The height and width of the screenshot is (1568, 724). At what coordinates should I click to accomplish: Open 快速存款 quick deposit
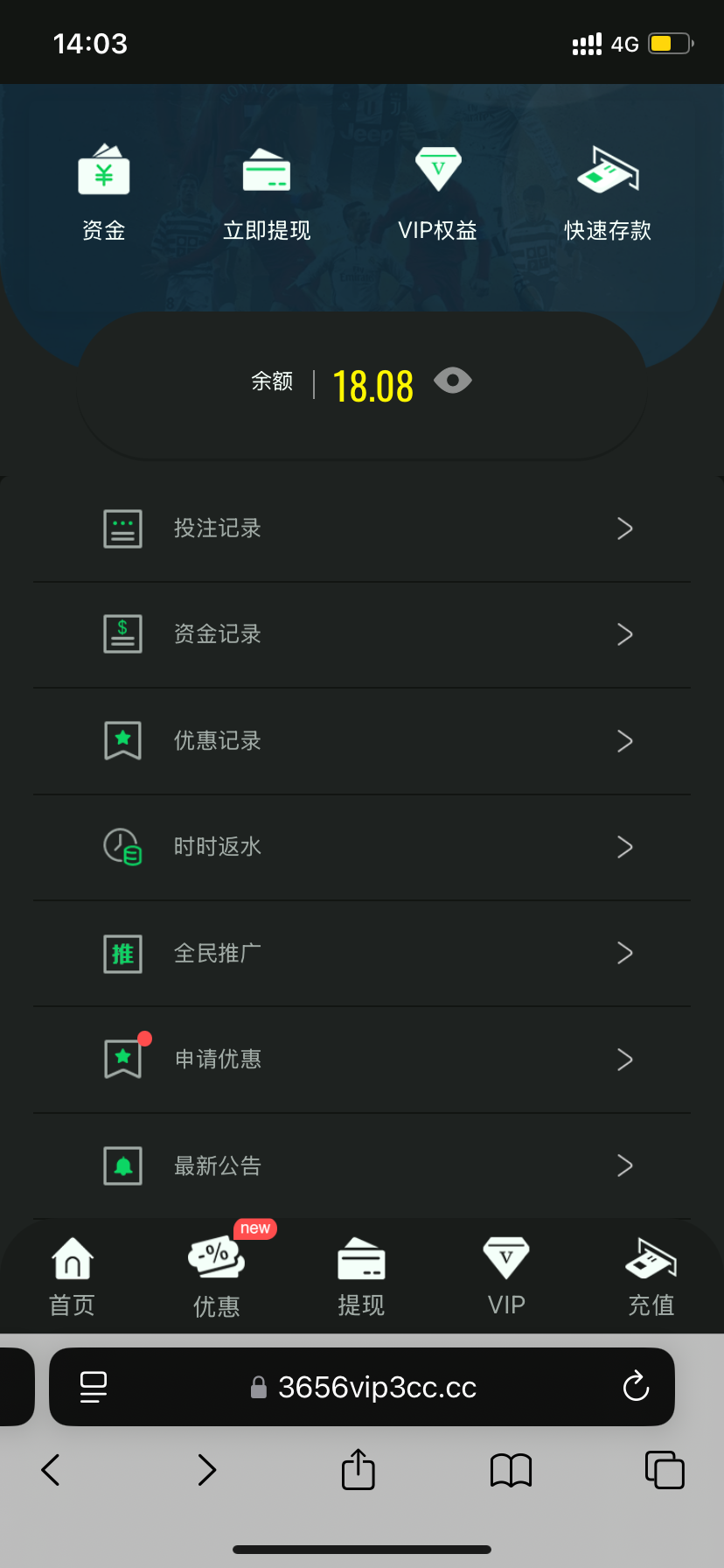coord(608,191)
